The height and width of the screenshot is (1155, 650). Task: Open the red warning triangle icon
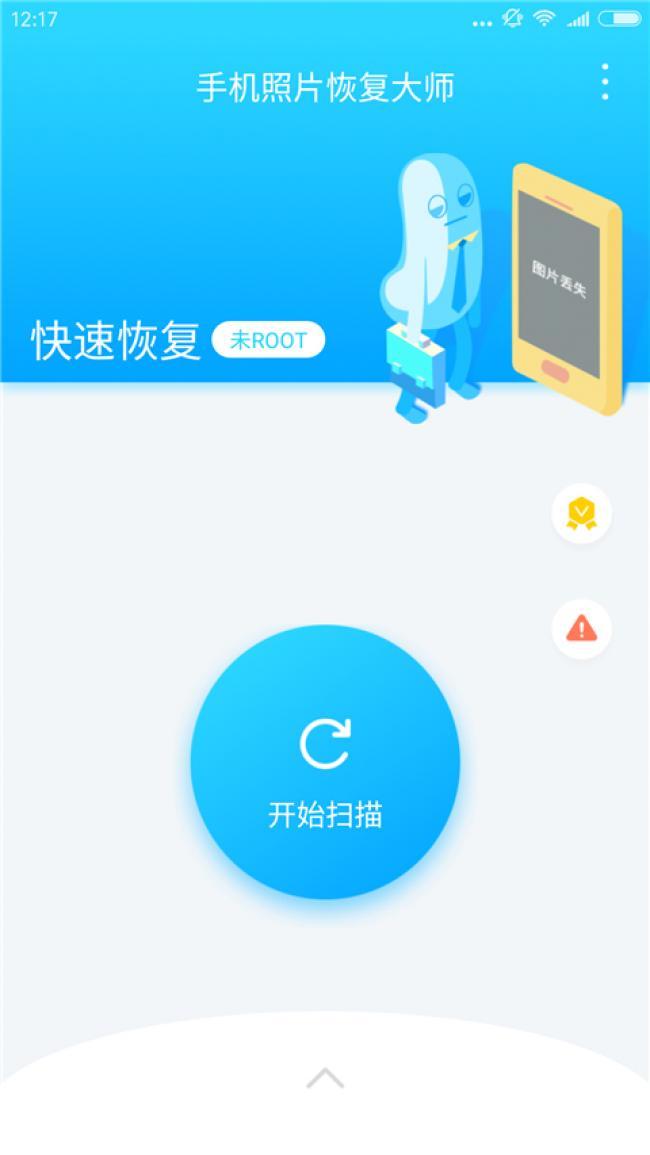(581, 629)
